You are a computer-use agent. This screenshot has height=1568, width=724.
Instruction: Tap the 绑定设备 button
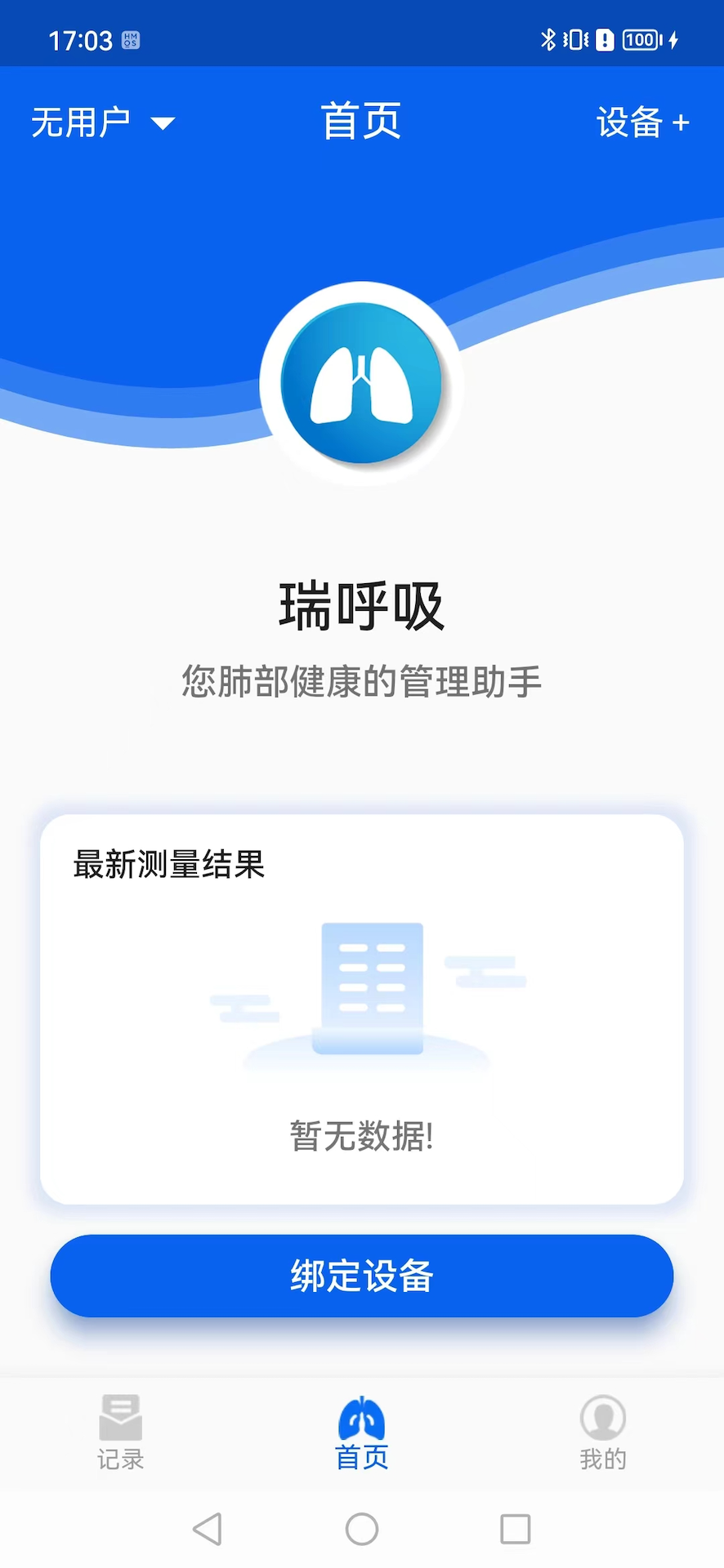(362, 1276)
